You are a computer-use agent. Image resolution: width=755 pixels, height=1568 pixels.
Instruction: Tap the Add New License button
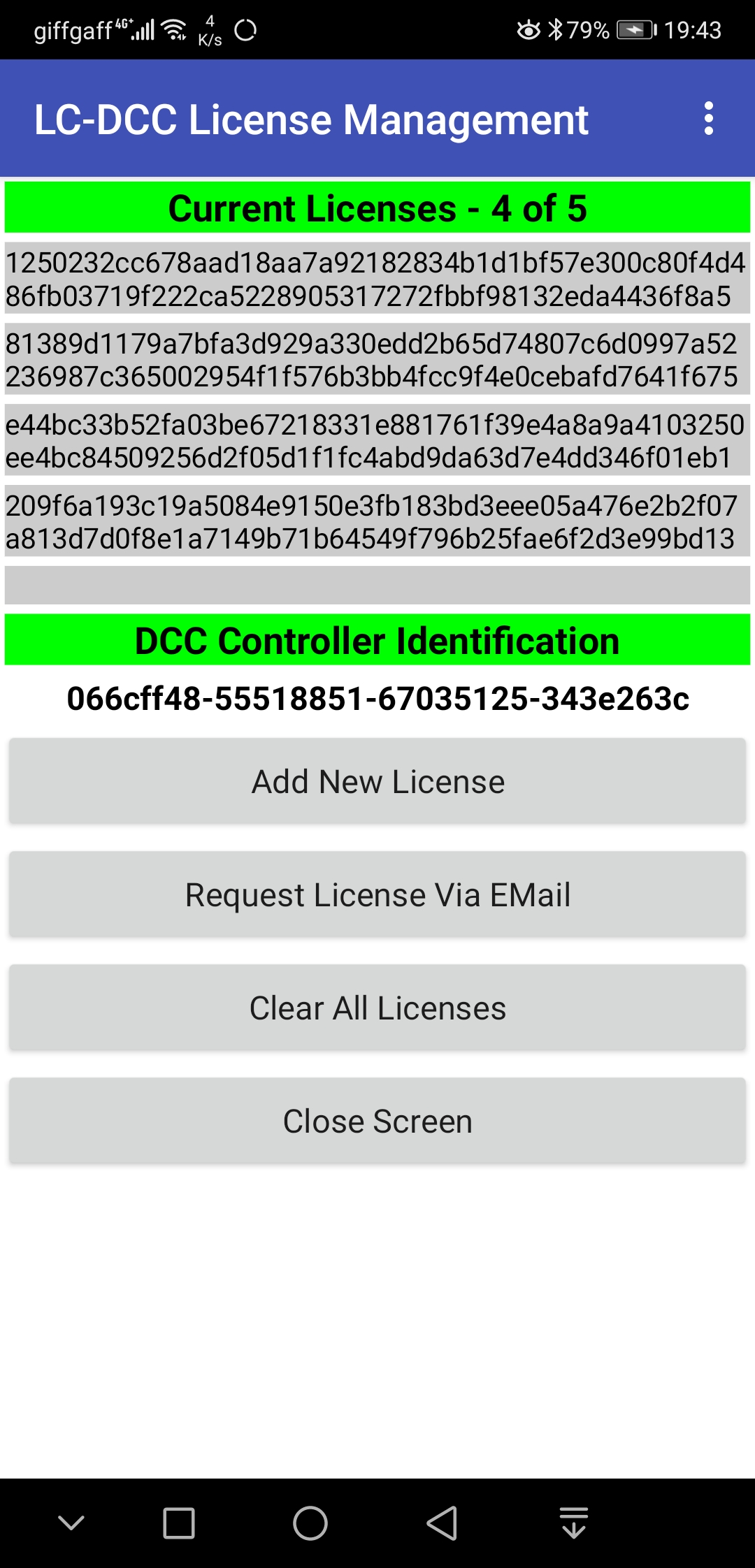click(377, 781)
